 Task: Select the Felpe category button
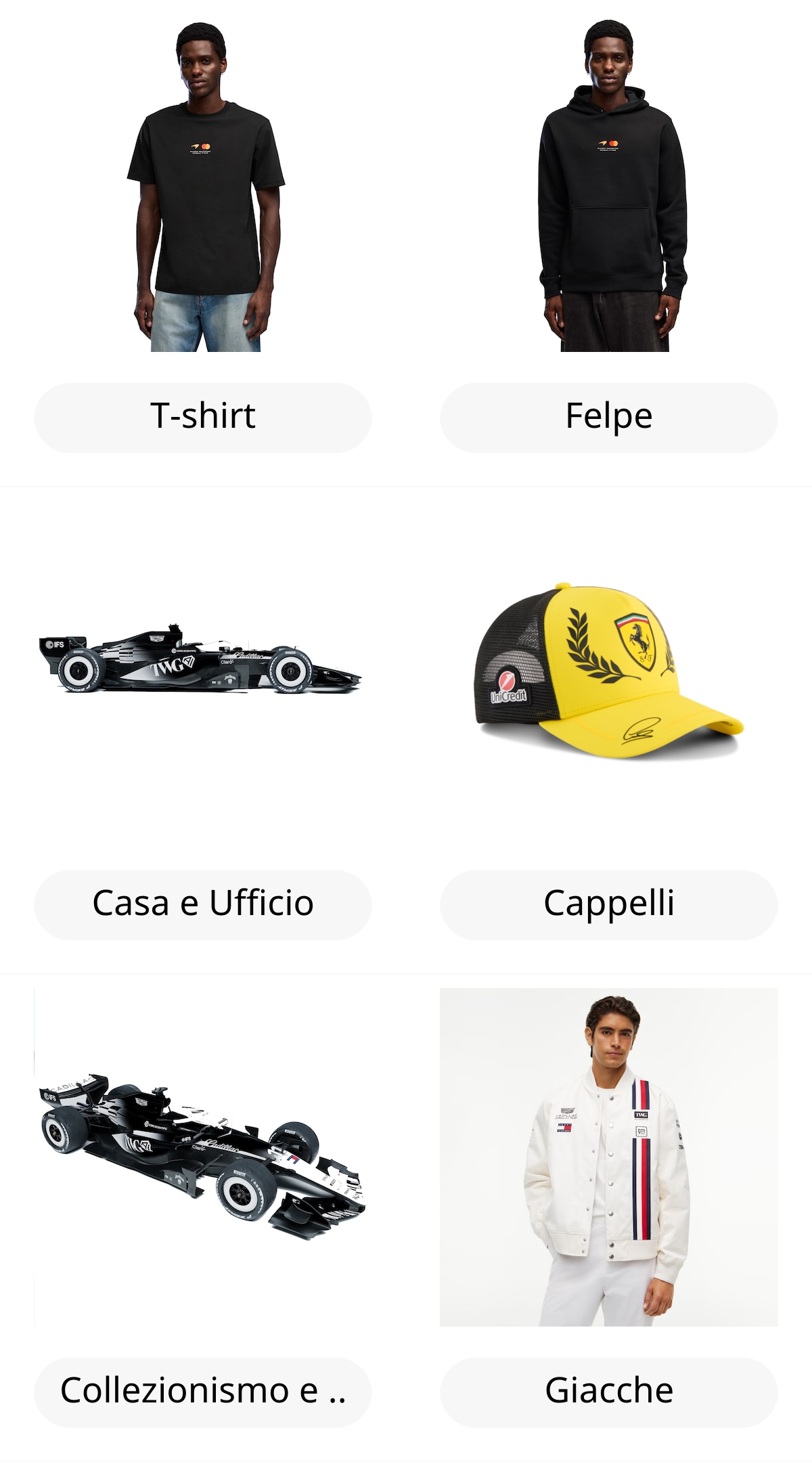tap(609, 418)
